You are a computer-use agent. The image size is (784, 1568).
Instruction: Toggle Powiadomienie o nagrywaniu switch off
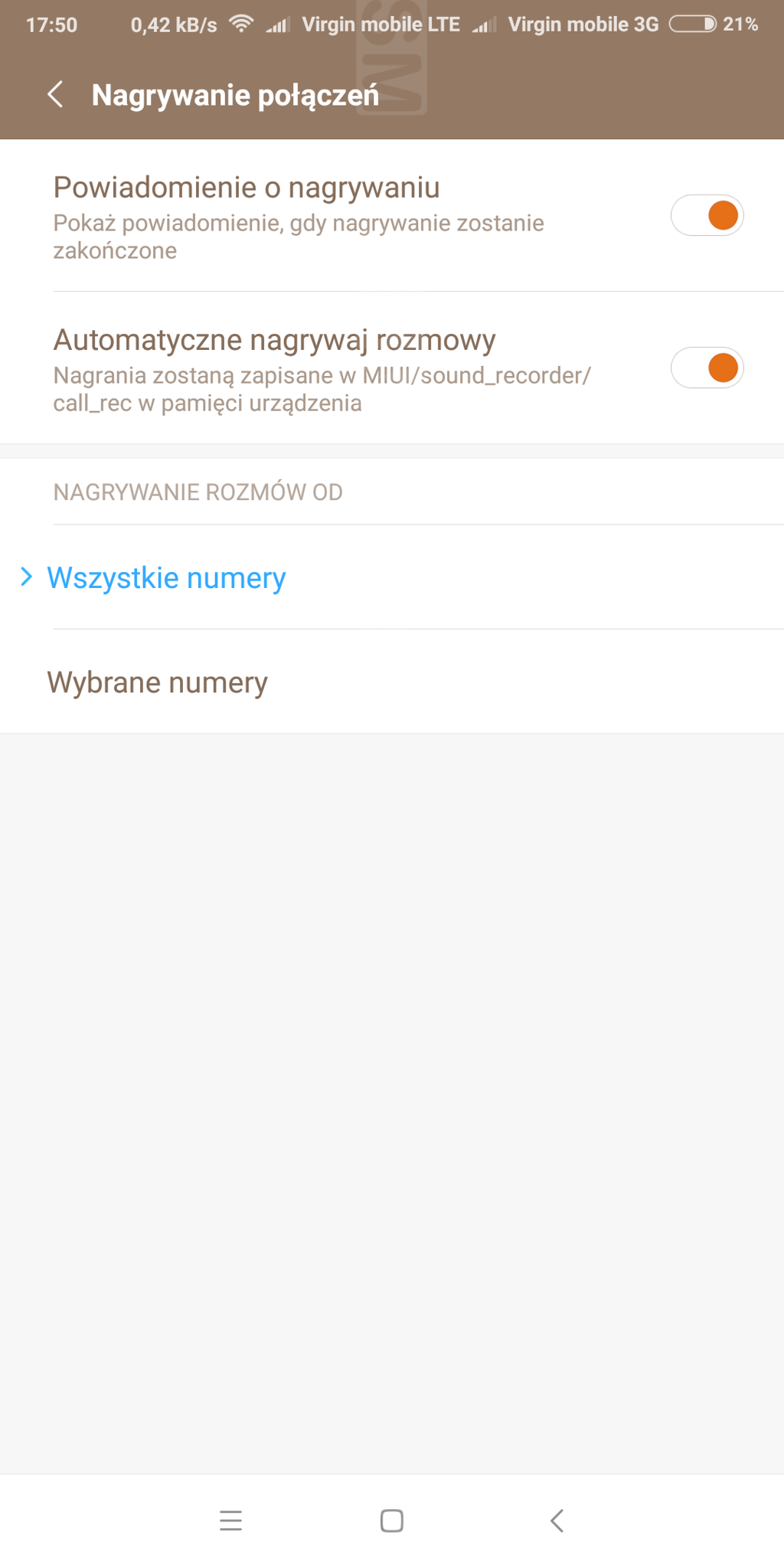707,215
